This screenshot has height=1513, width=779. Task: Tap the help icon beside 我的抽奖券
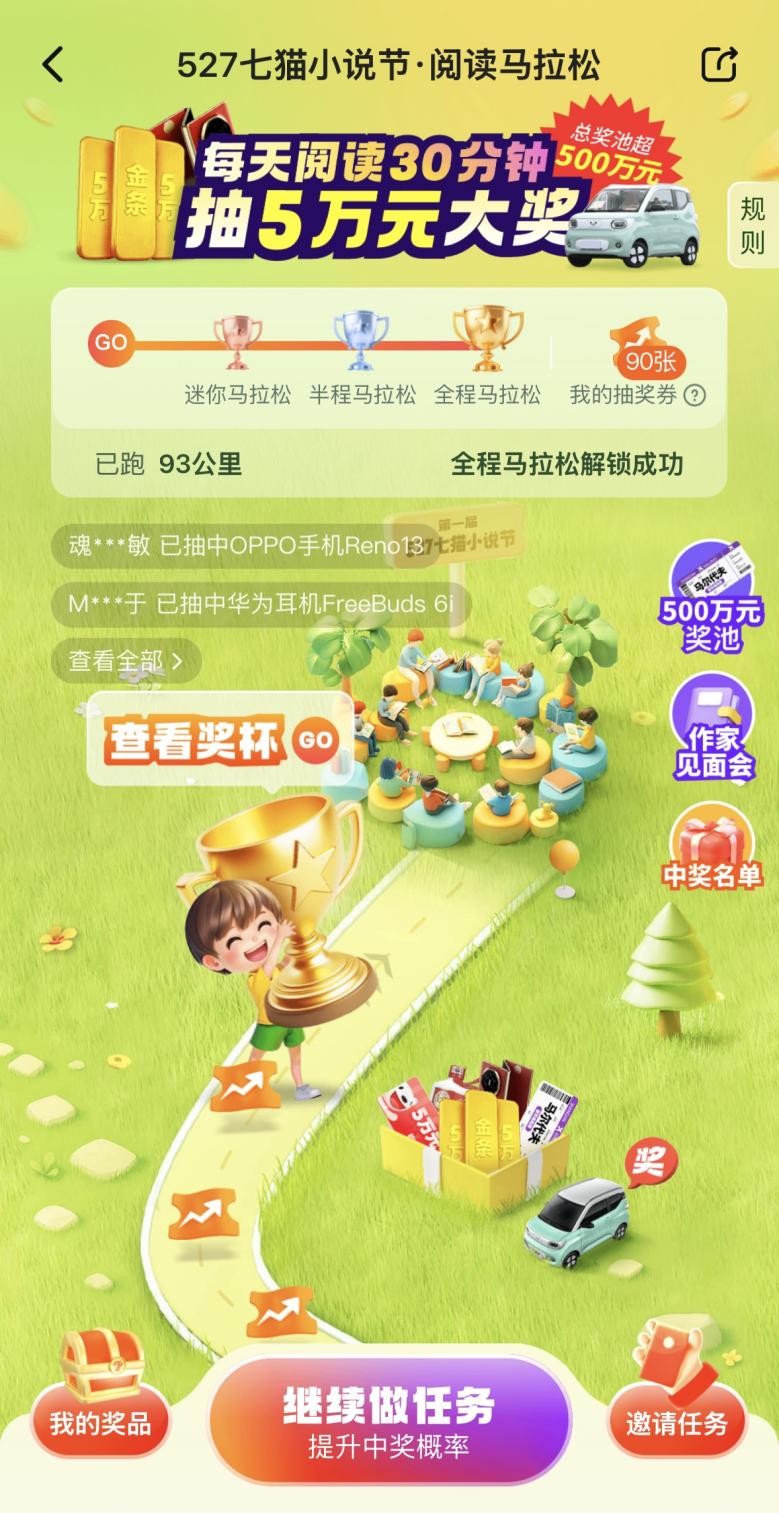(x=694, y=395)
